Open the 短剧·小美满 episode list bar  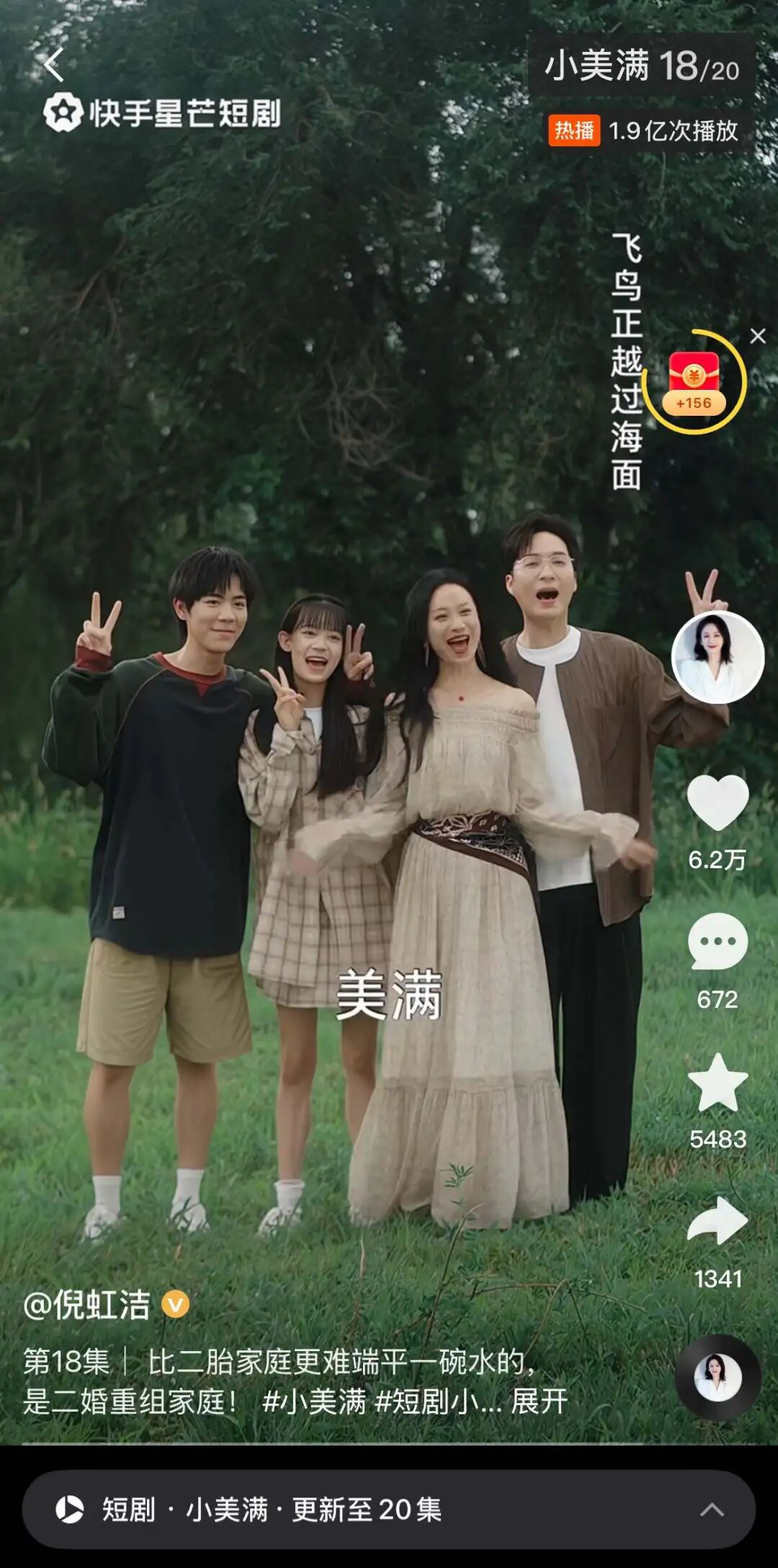[x=389, y=1510]
